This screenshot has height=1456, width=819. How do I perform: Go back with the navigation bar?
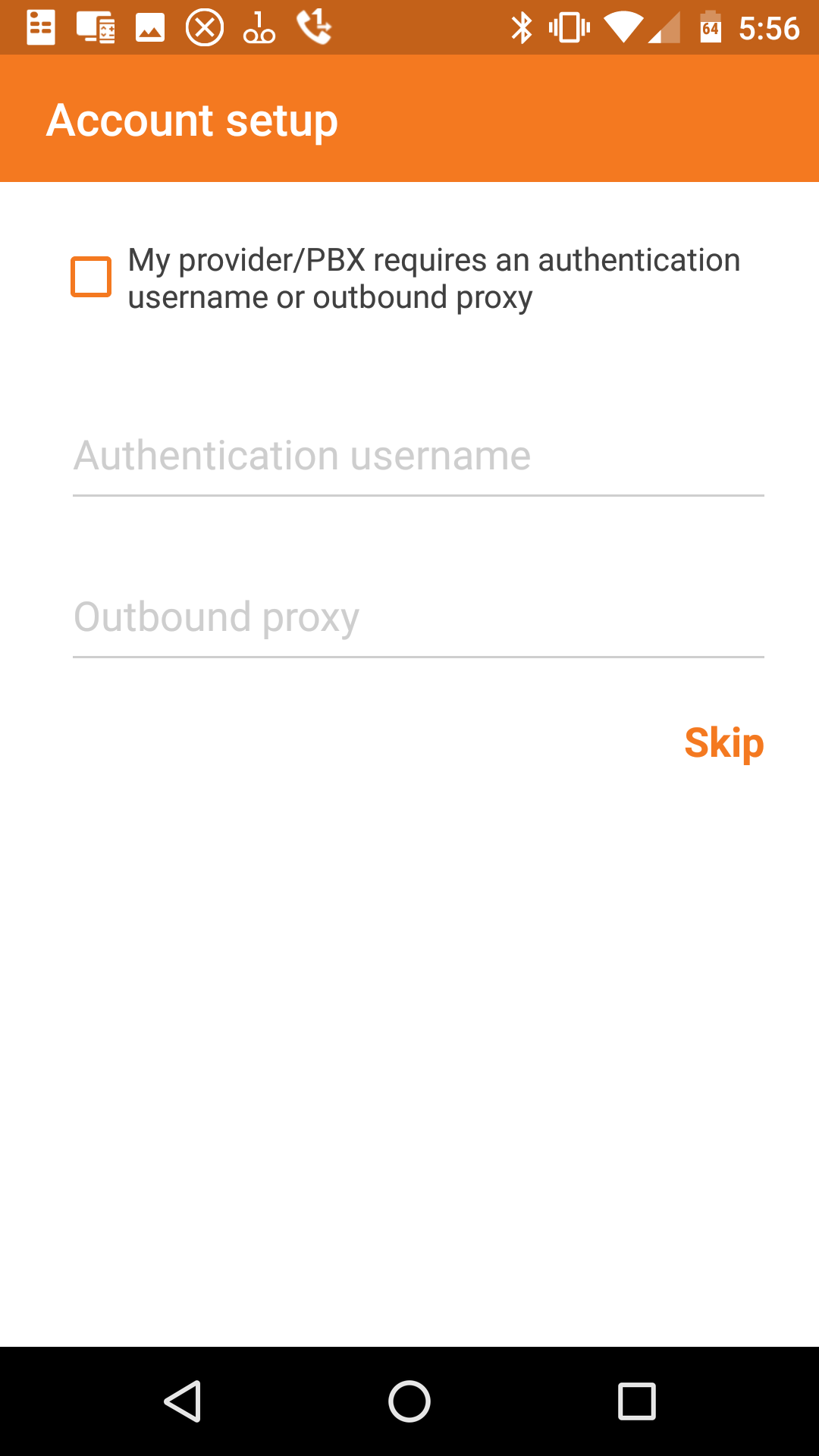183,1401
